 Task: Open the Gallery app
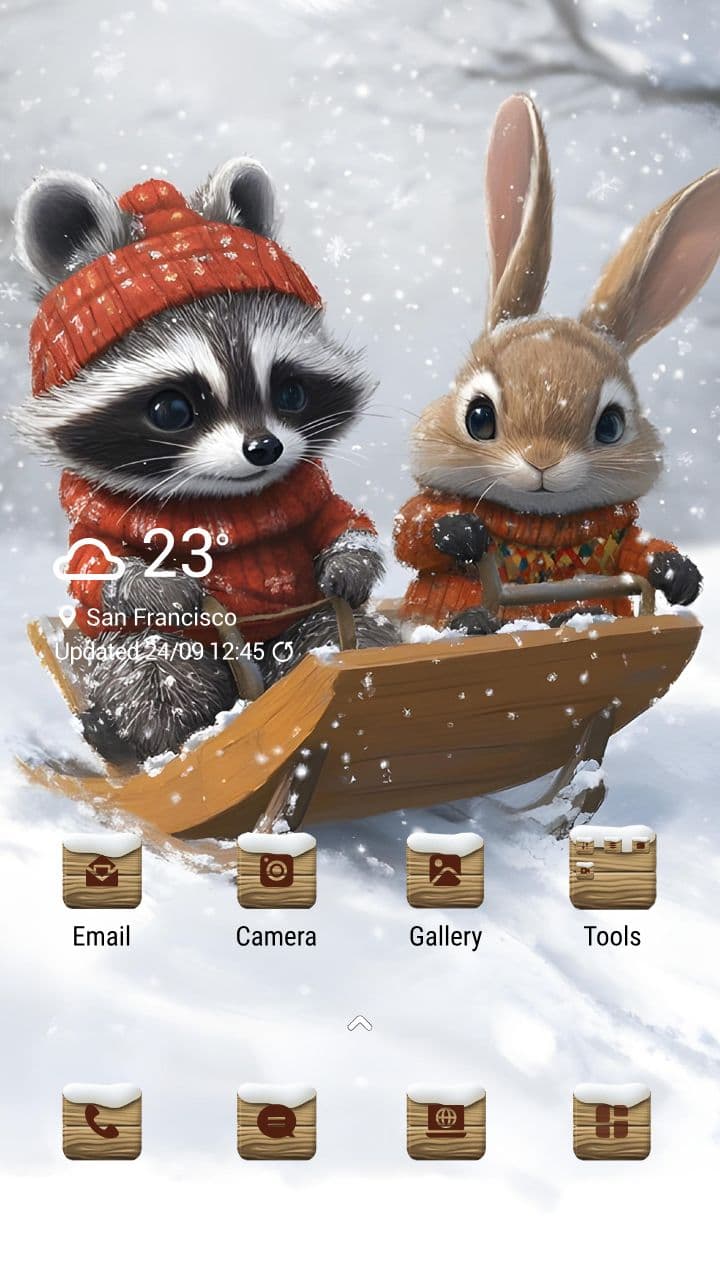point(445,872)
